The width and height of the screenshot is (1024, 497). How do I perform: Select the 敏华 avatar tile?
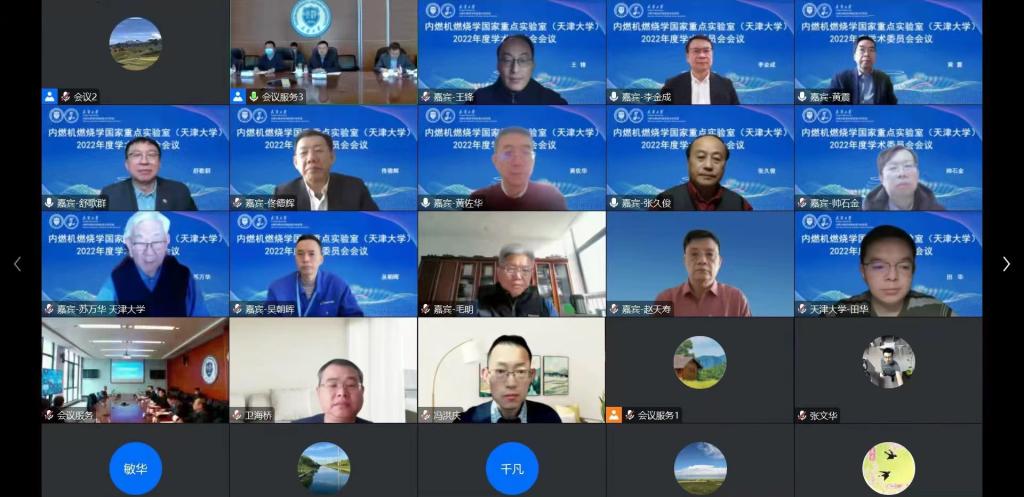click(x=135, y=467)
